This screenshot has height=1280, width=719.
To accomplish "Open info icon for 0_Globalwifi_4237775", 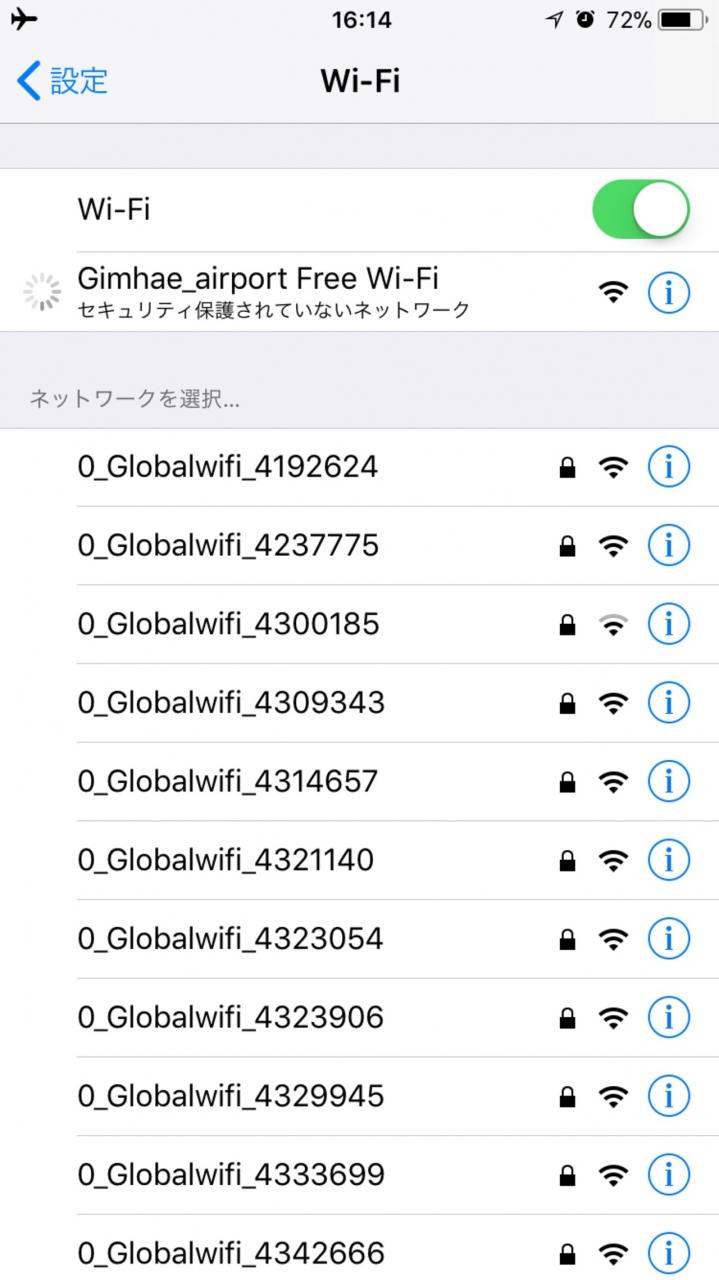I will pyautogui.click(x=669, y=546).
